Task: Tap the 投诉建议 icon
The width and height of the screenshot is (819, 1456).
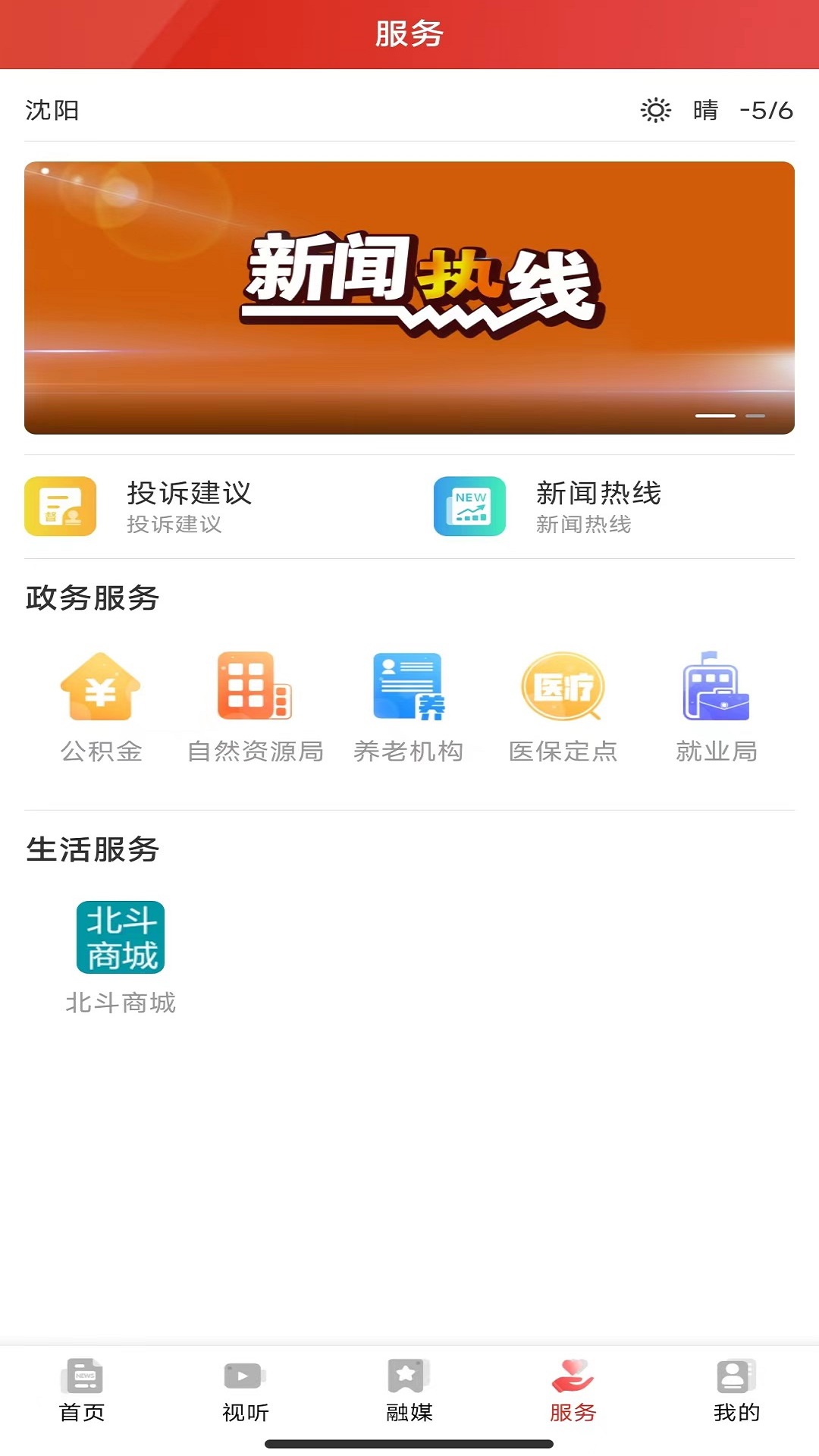Action: [61, 507]
